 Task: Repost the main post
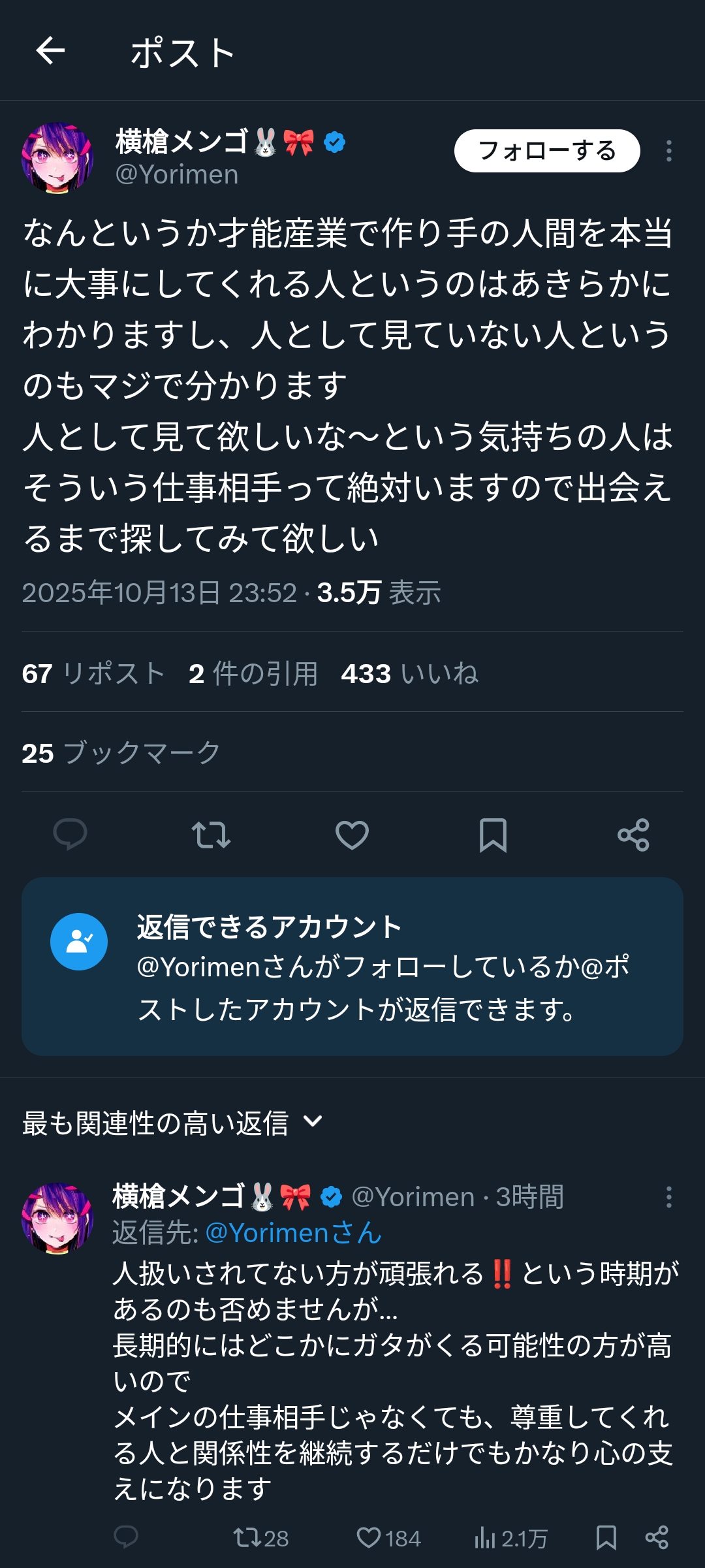pos(211,834)
